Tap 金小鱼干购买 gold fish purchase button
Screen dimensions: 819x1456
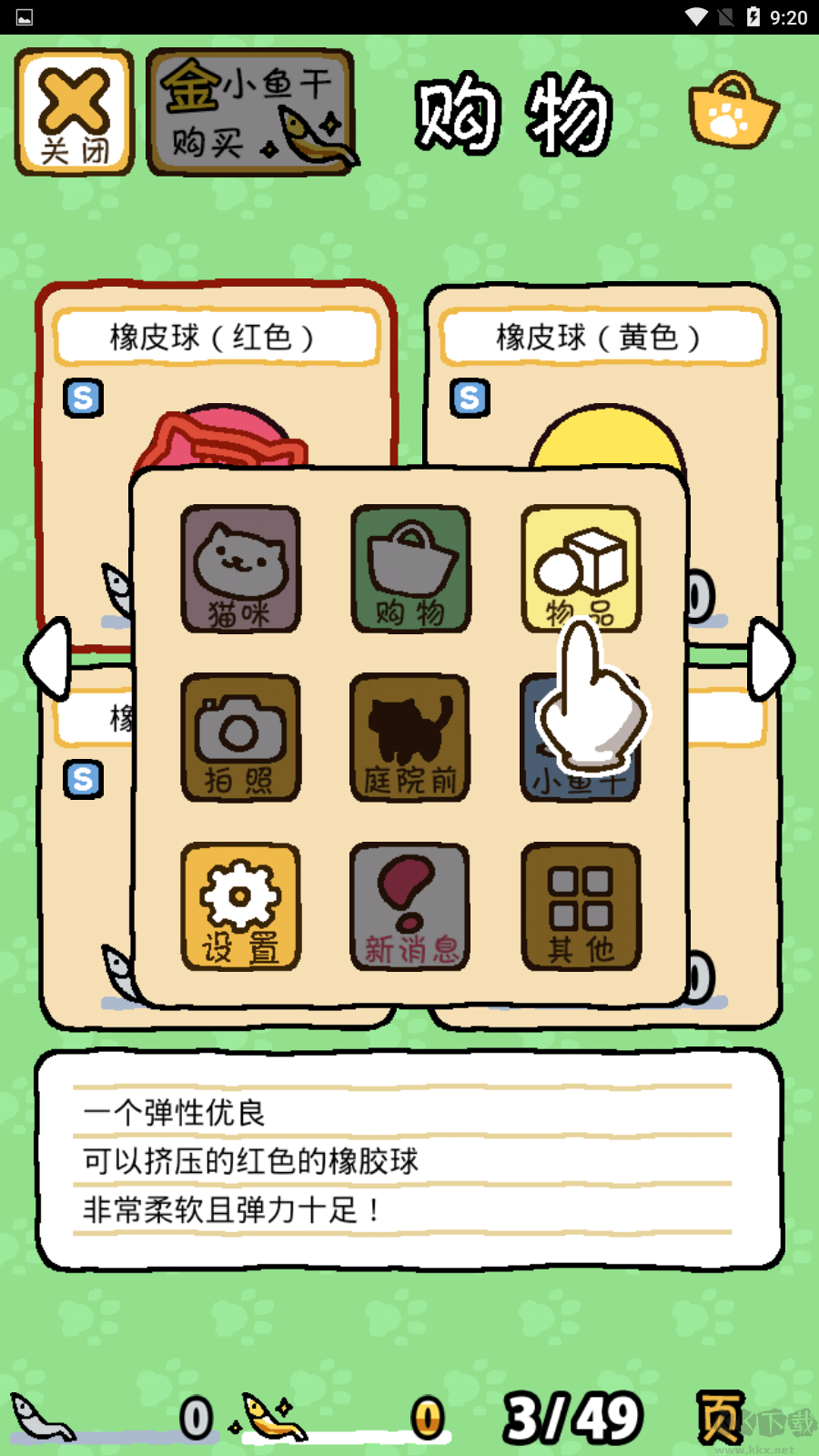click(x=252, y=111)
